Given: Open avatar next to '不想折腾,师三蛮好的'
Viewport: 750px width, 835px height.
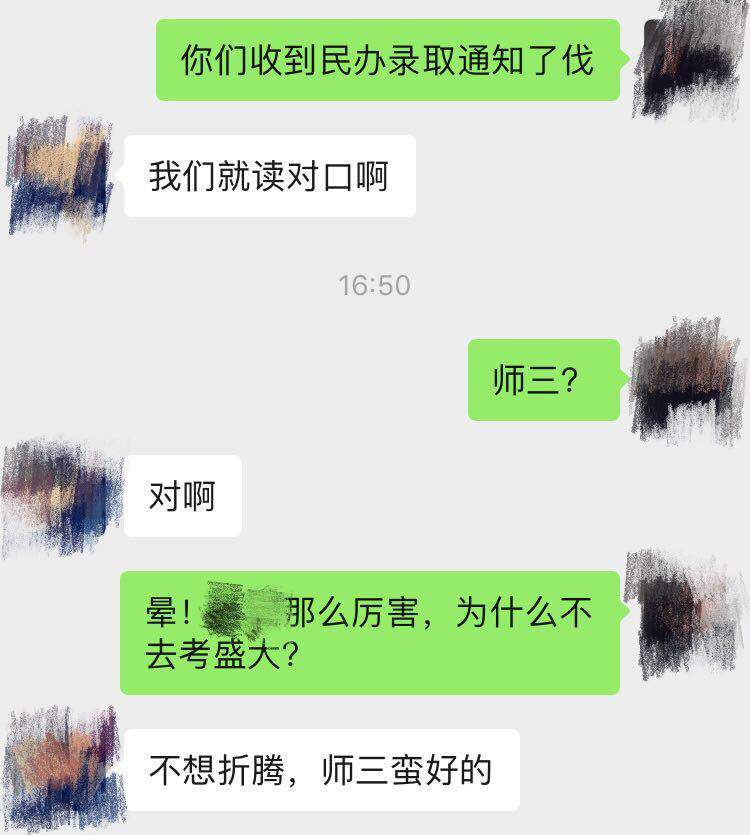Looking at the screenshot, I should (62, 768).
